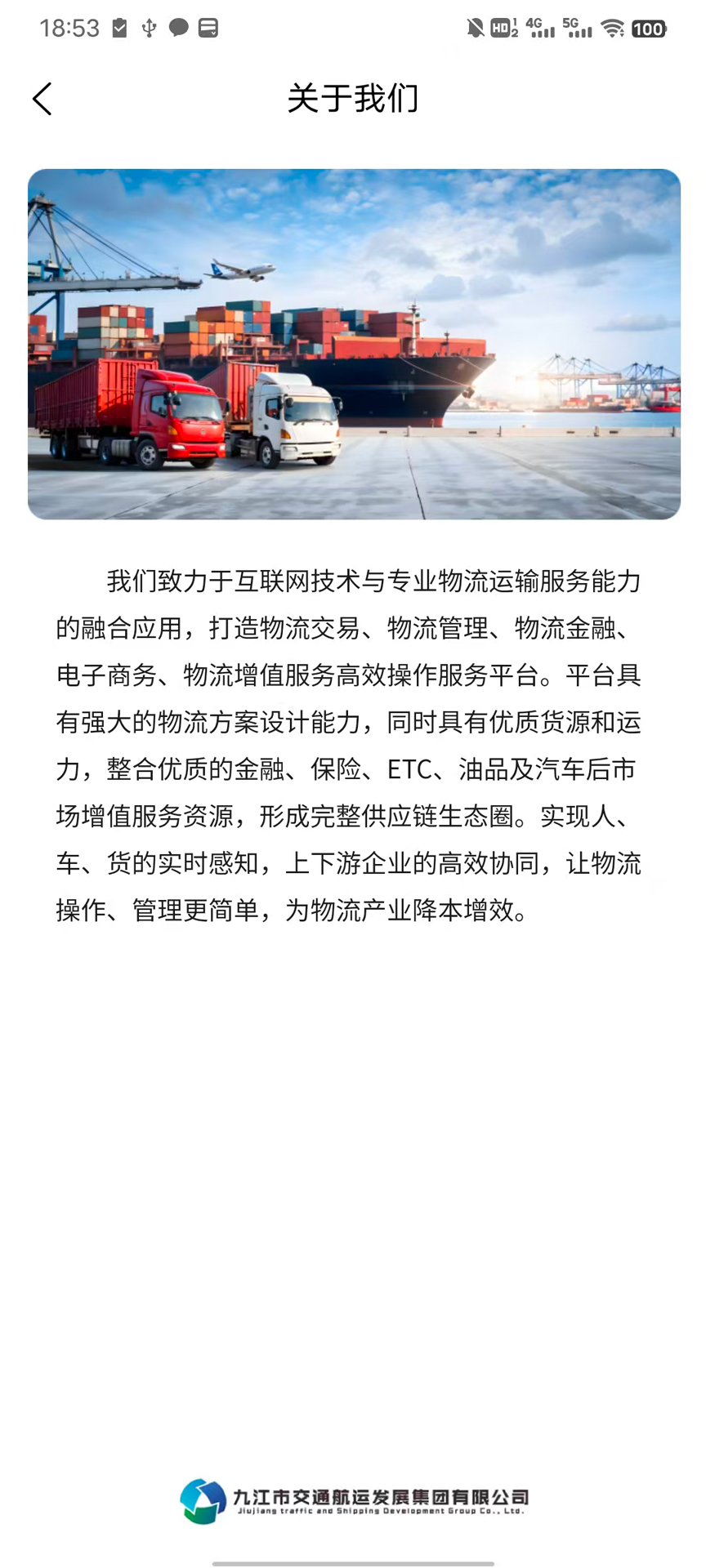
Task: Tap the bottom gesture navigation bar
Action: [x=353, y=1561]
